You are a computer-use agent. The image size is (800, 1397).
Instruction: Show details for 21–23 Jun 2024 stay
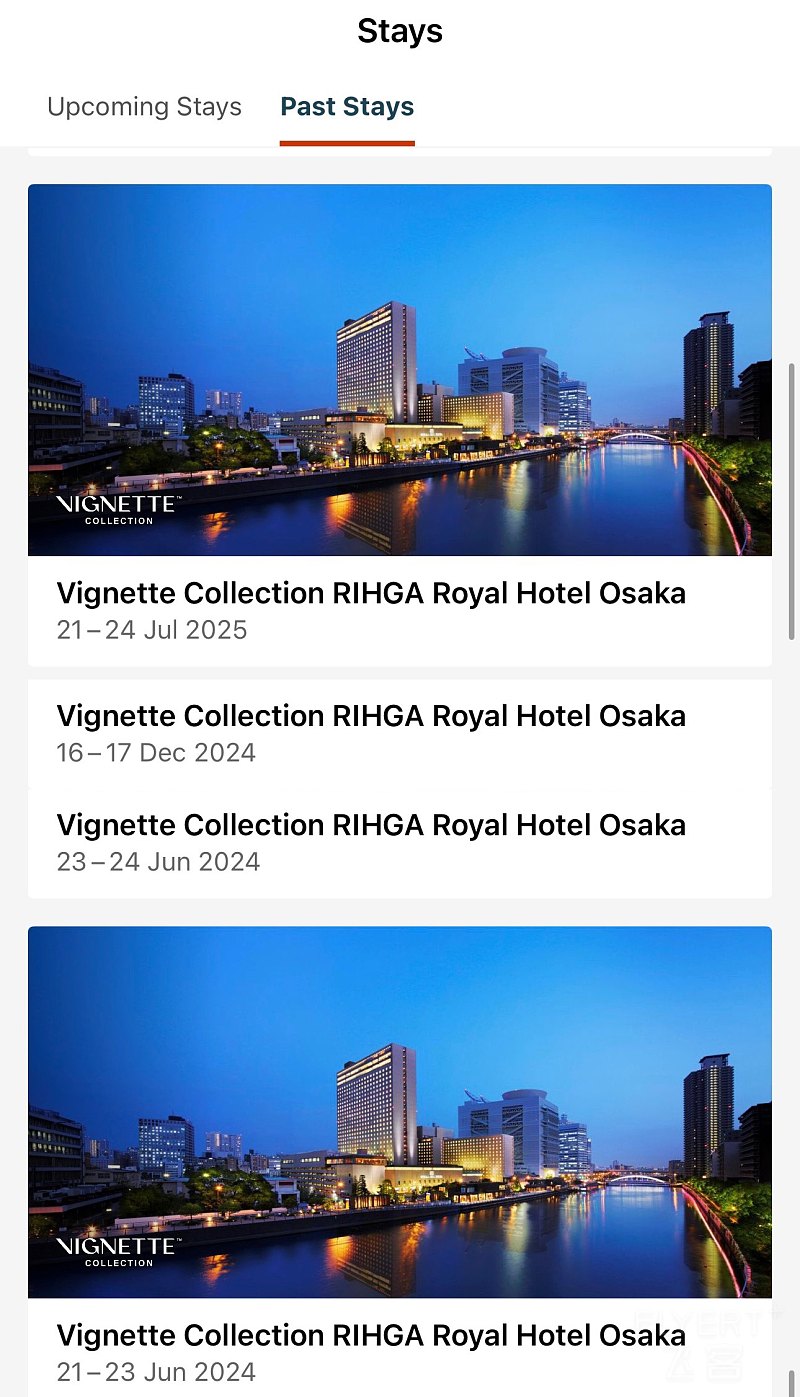pos(371,1351)
